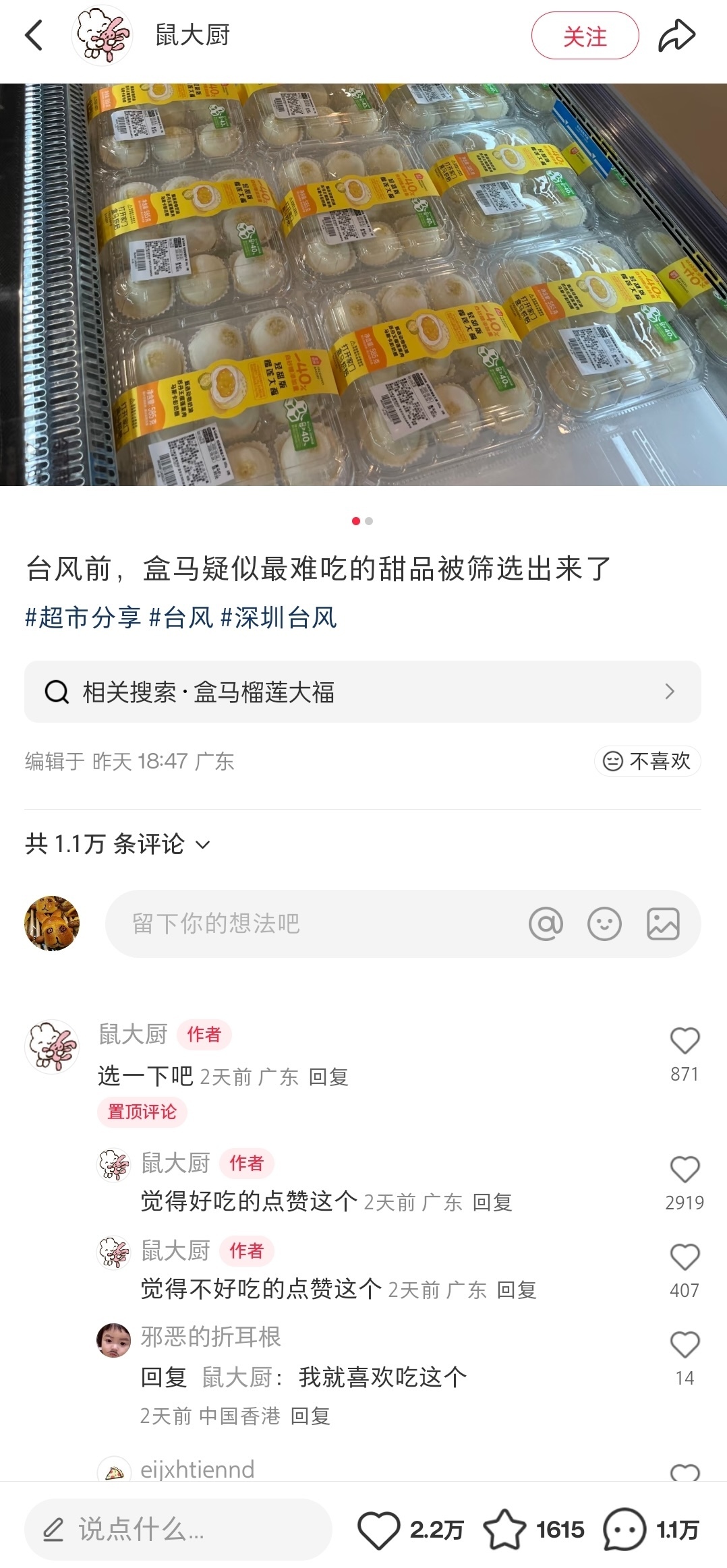
Task: Like the comment 觉得好吃的点赞这个
Action: tap(685, 1169)
